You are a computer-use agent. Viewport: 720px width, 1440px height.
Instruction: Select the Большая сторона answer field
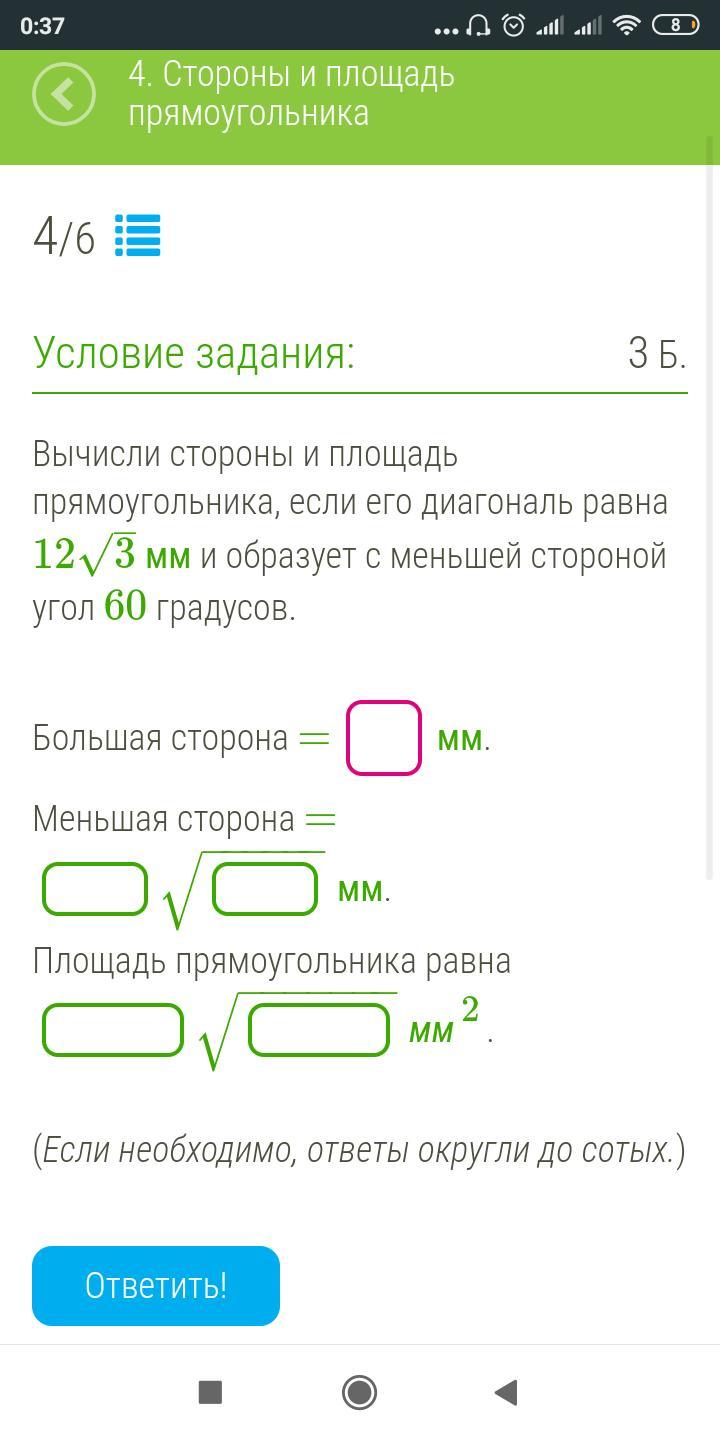click(384, 738)
